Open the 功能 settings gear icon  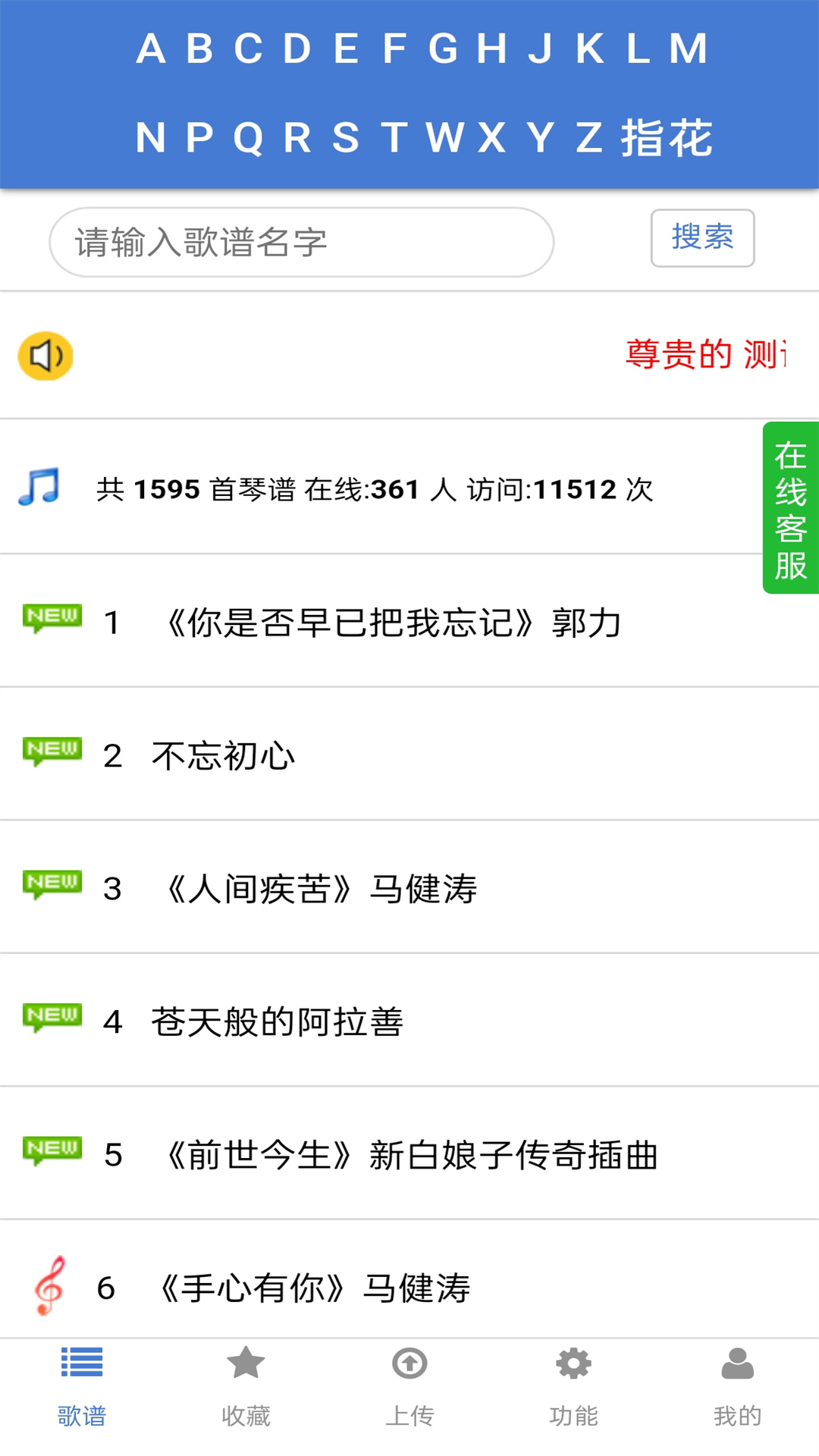click(573, 1365)
